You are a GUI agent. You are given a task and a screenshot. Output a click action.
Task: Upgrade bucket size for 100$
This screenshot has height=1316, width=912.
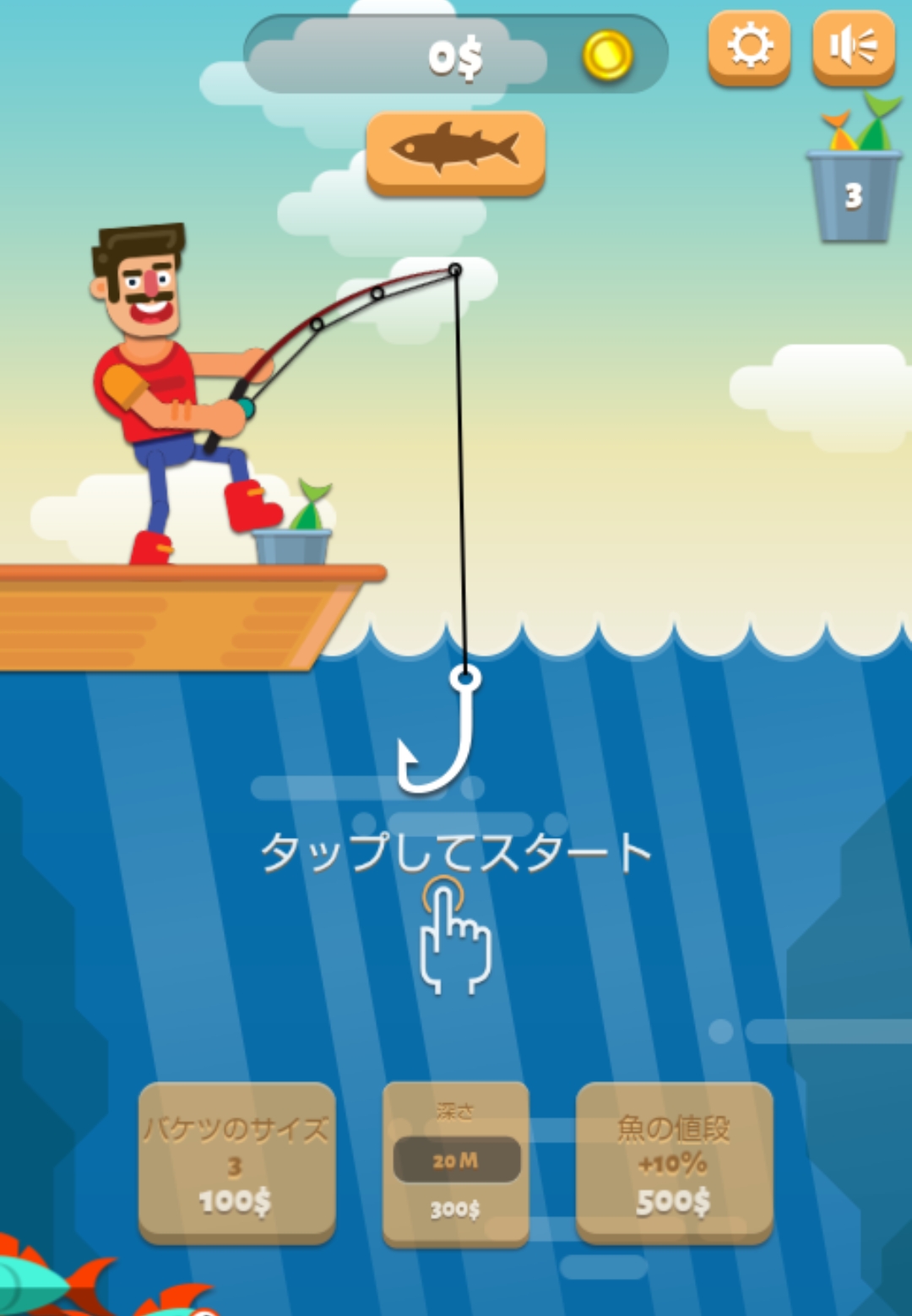coord(236,1162)
